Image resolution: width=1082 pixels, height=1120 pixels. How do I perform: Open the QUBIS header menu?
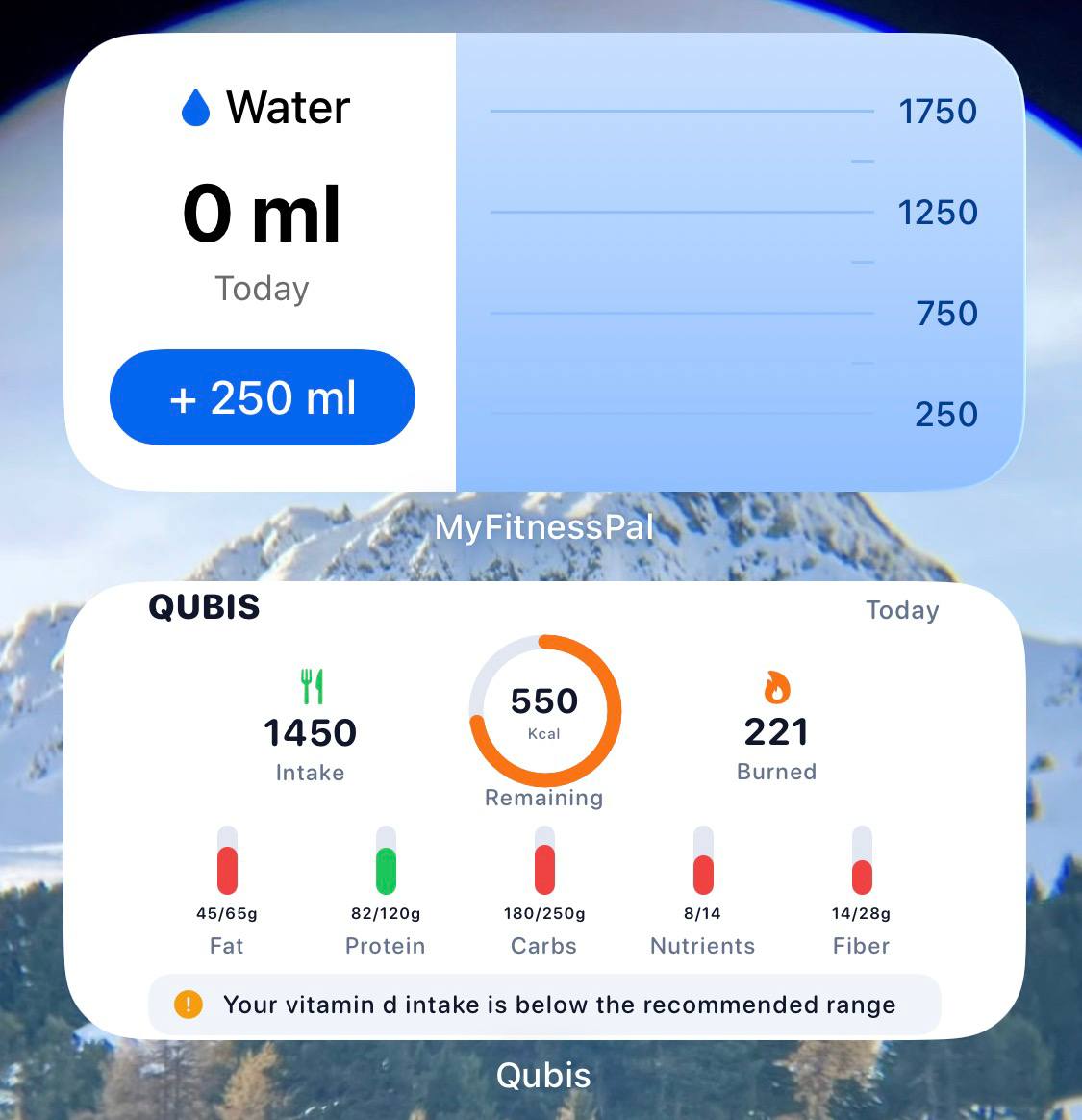[204, 607]
